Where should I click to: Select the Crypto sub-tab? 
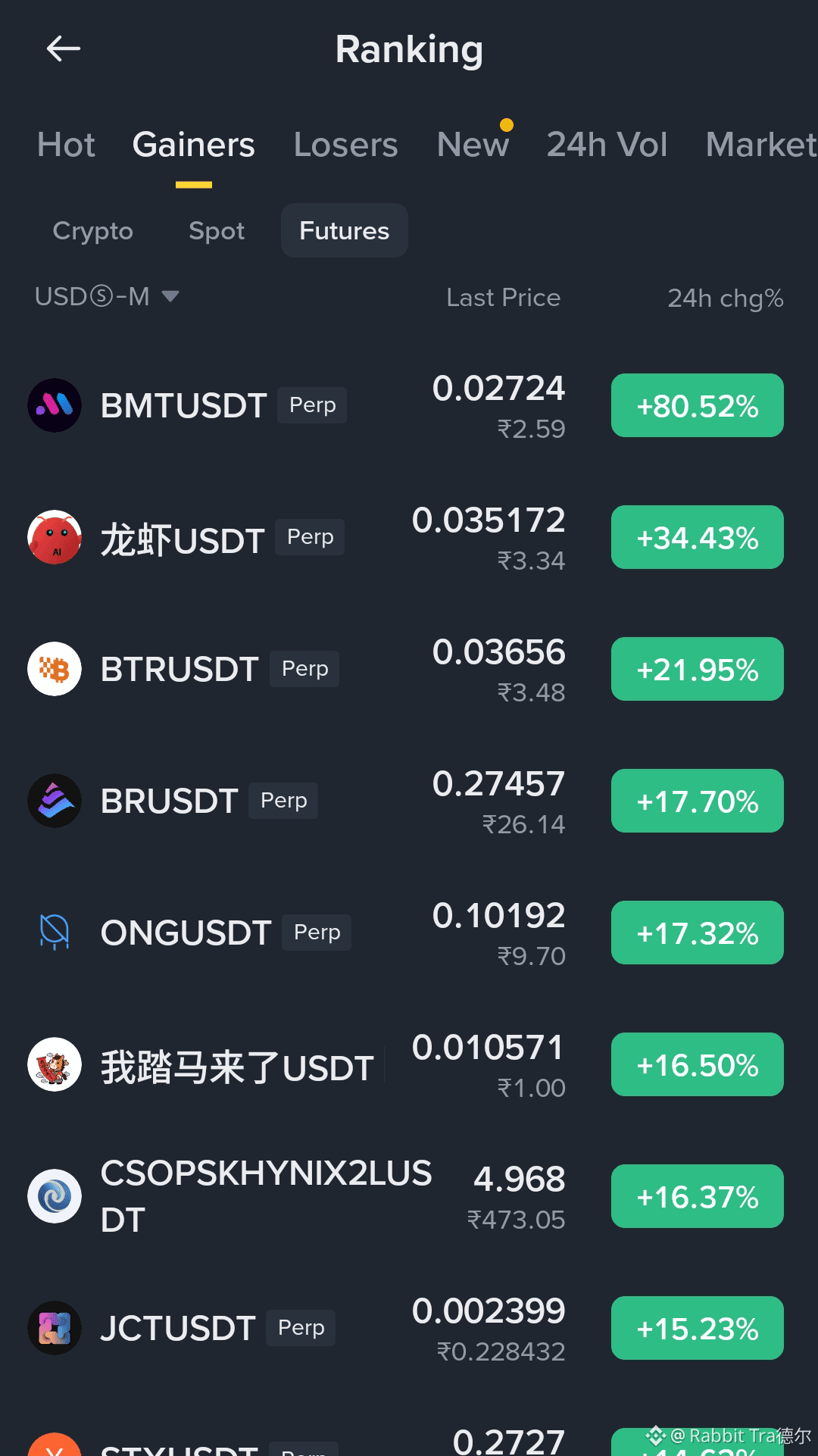click(92, 230)
